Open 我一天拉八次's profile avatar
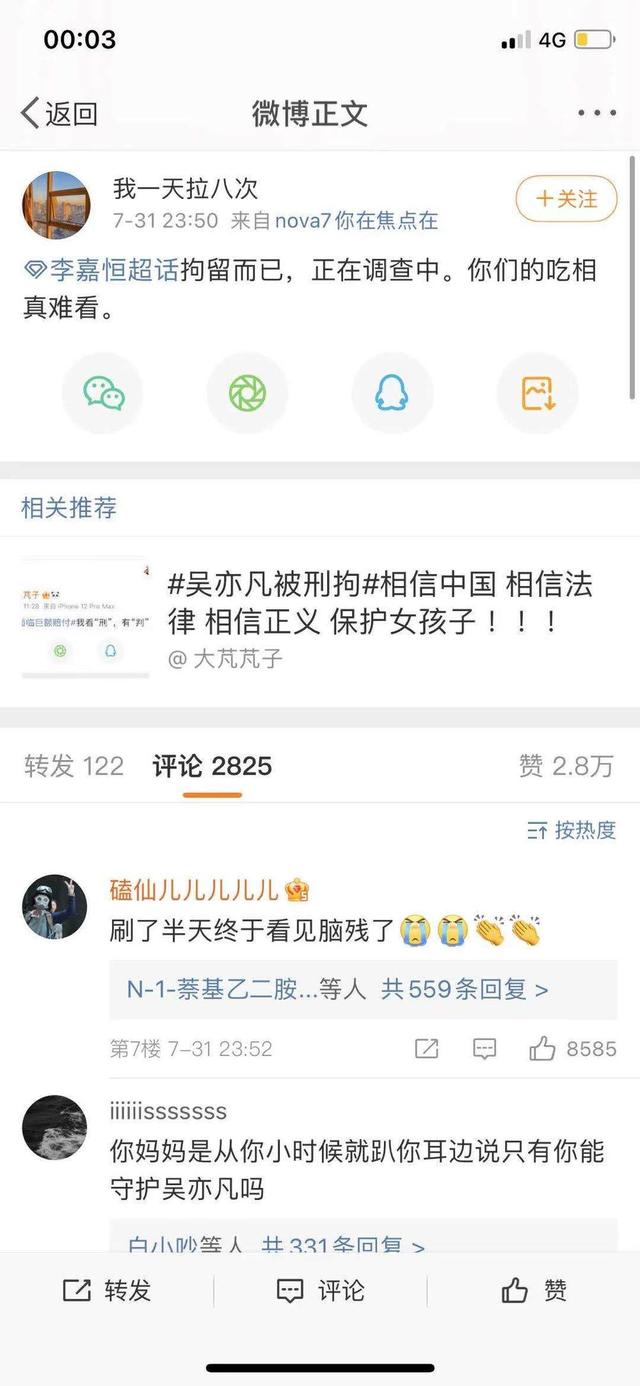Image resolution: width=640 pixels, height=1386 pixels. 56,204
